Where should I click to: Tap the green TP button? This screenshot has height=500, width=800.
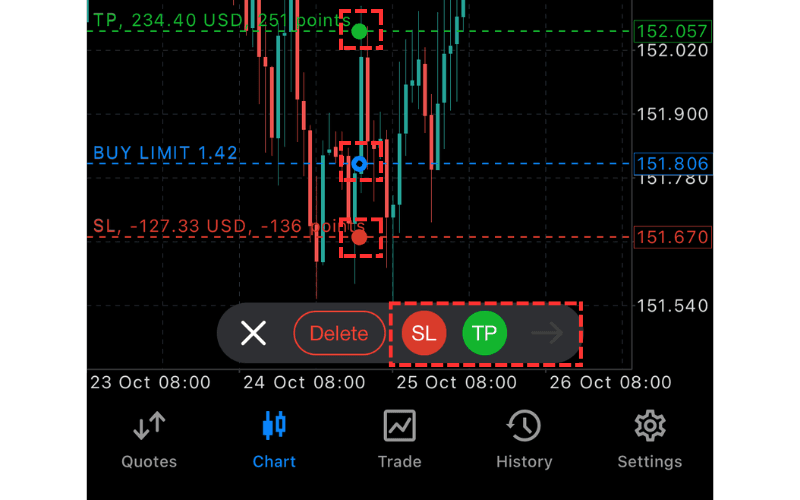485,334
